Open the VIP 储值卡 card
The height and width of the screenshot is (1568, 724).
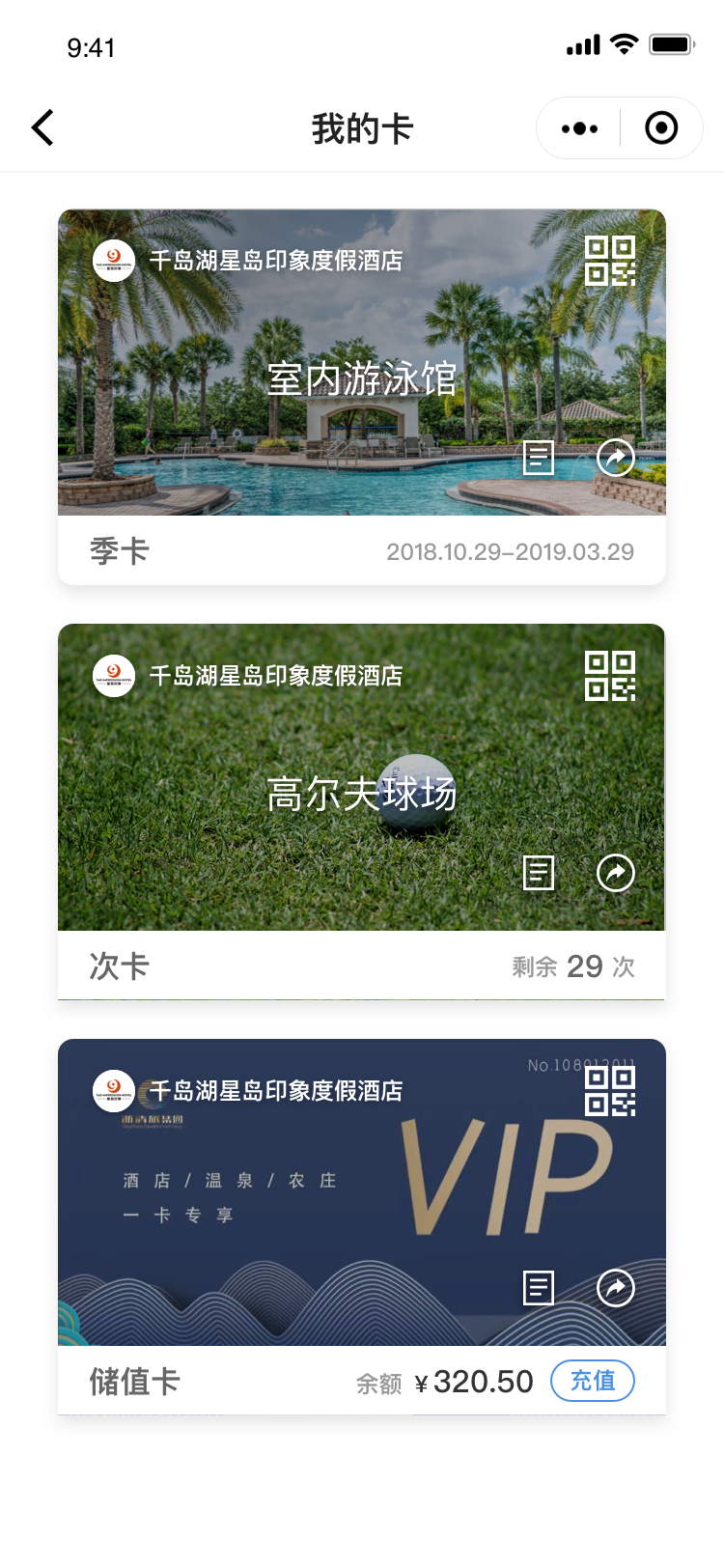pyautogui.click(x=362, y=1227)
